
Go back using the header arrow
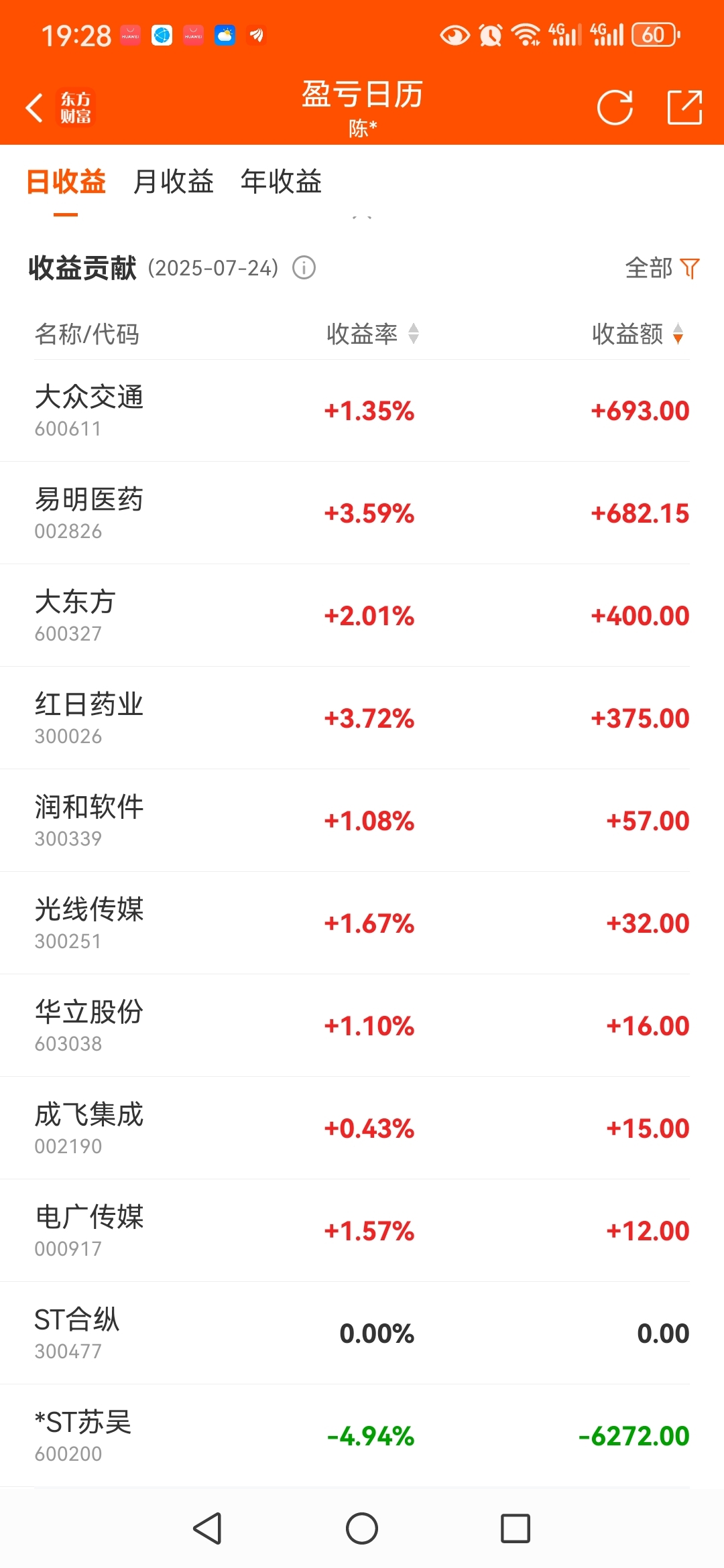pyautogui.click(x=35, y=107)
